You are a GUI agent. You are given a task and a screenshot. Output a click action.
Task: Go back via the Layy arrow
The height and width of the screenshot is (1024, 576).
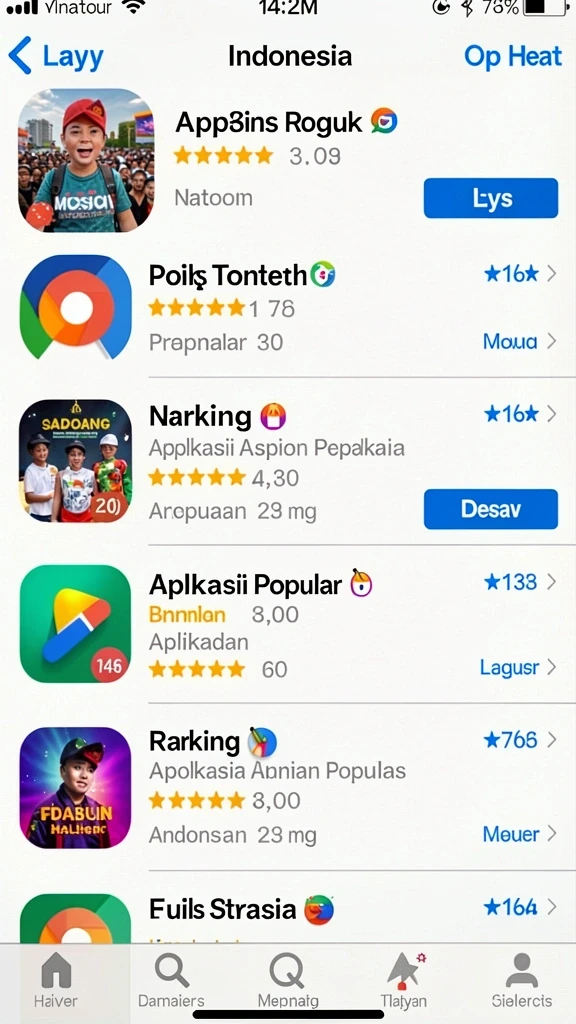[56, 56]
